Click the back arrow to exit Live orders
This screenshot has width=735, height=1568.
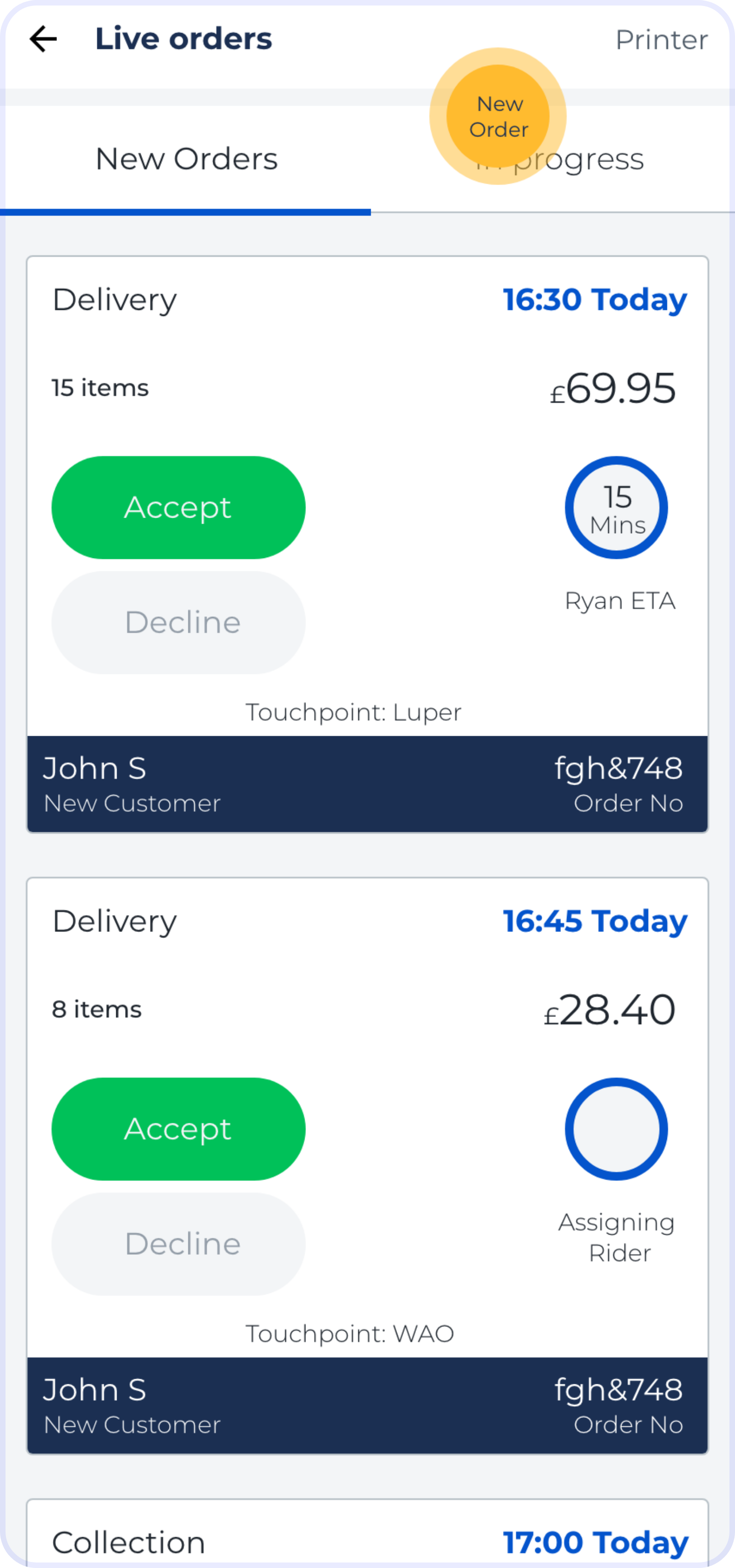pyautogui.click(x=42, y=39)
